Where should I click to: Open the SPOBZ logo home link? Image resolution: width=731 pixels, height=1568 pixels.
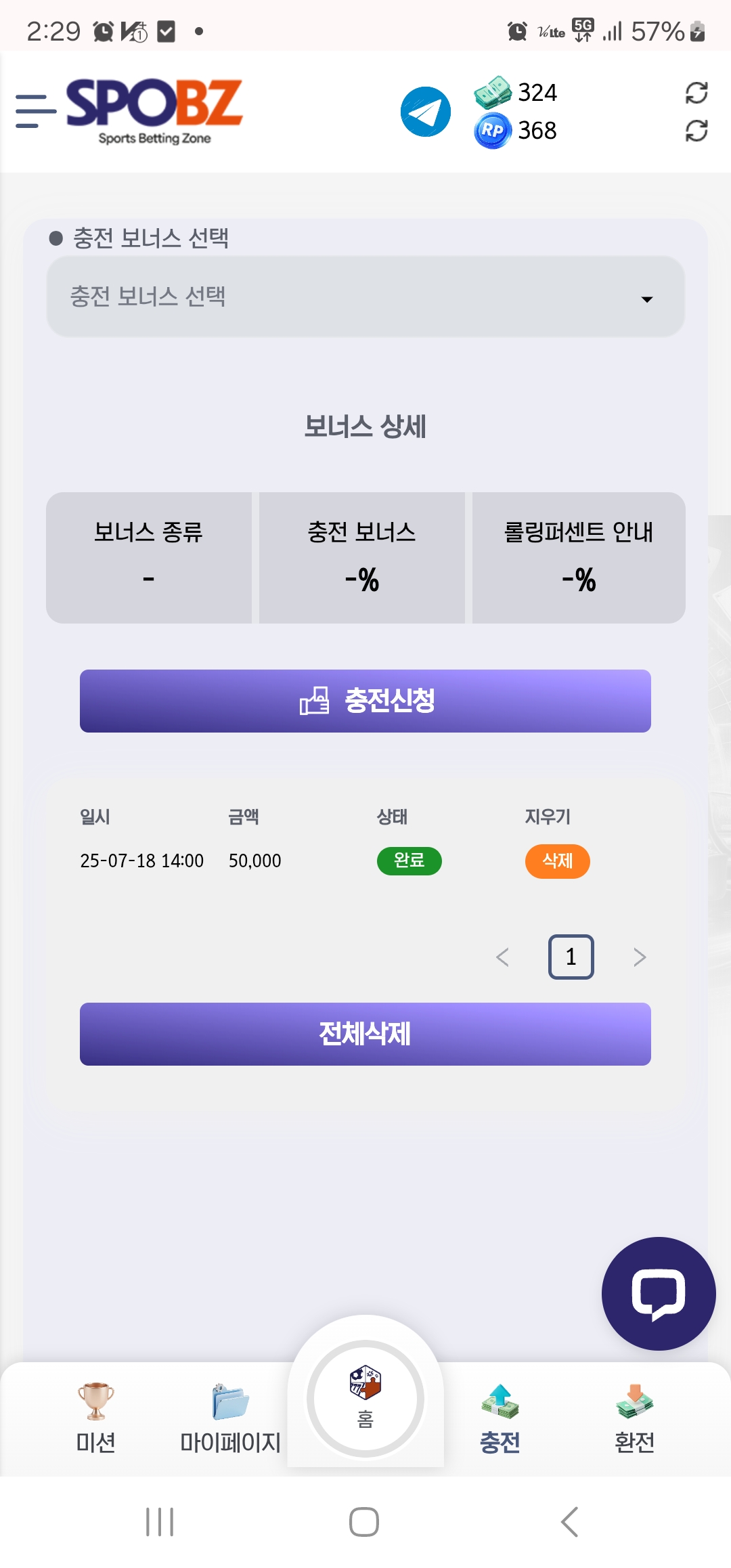pos(154,111)
